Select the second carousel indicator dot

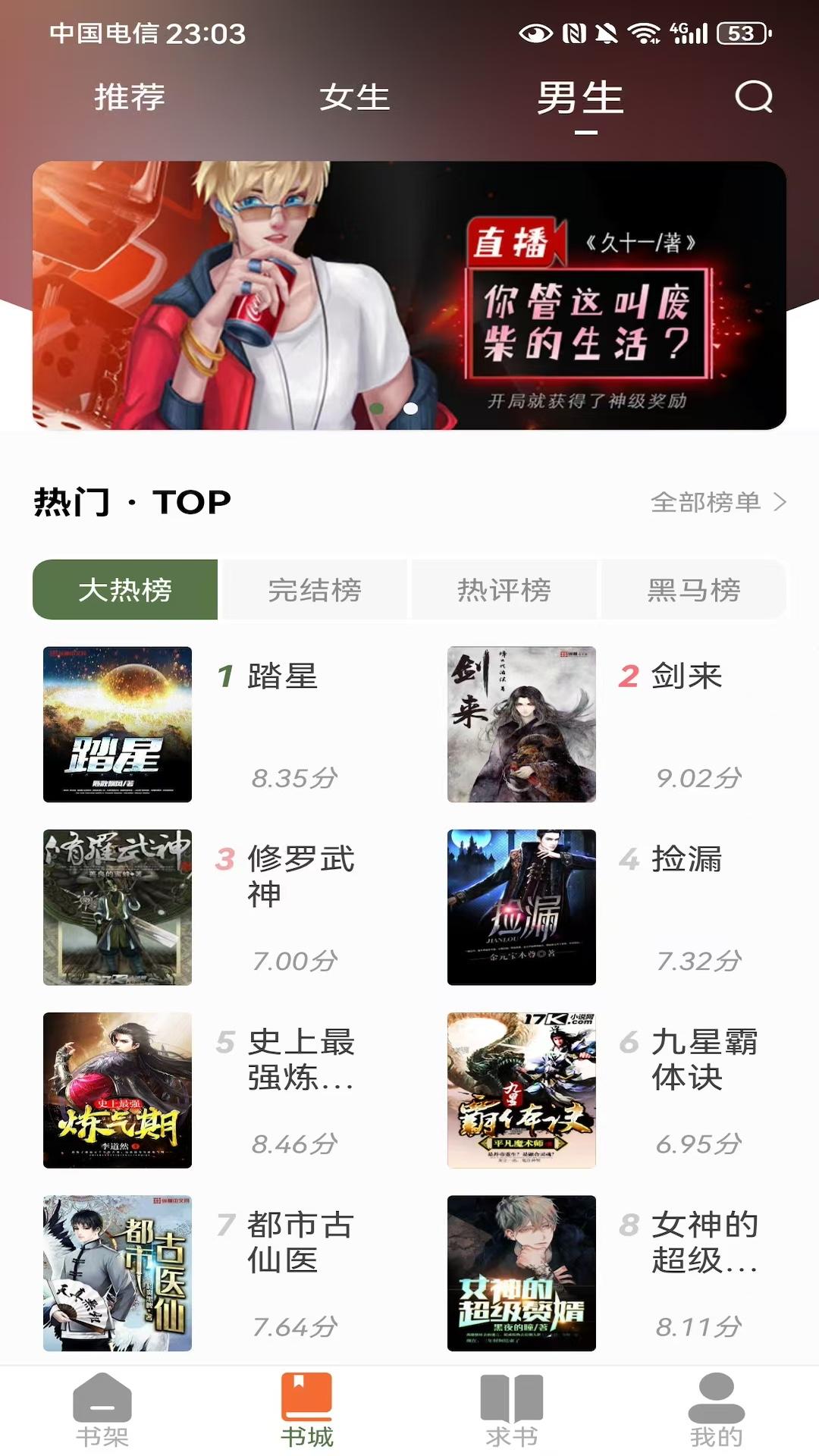411,408
